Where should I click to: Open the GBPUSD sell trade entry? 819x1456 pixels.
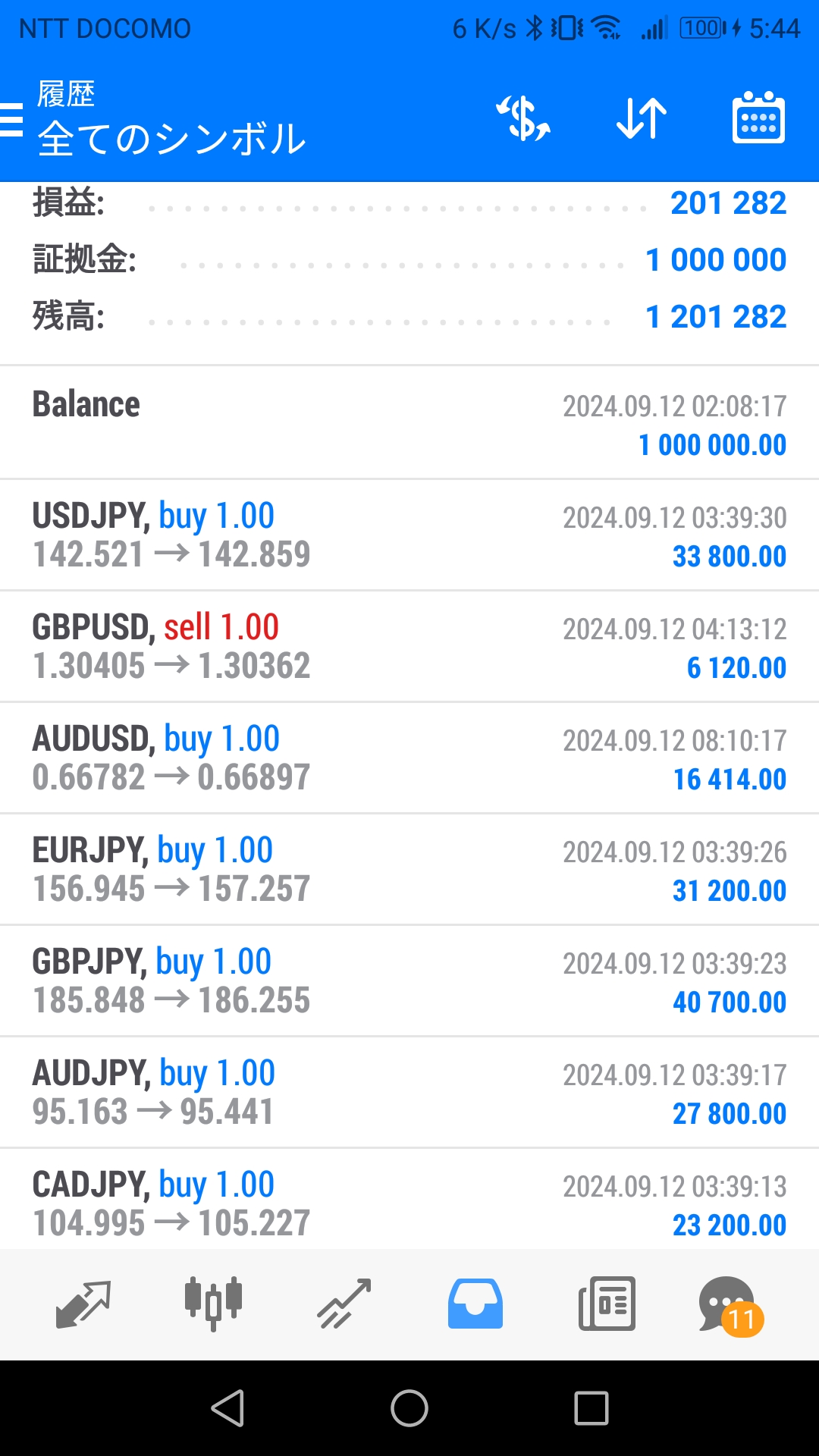click(409, 647)
